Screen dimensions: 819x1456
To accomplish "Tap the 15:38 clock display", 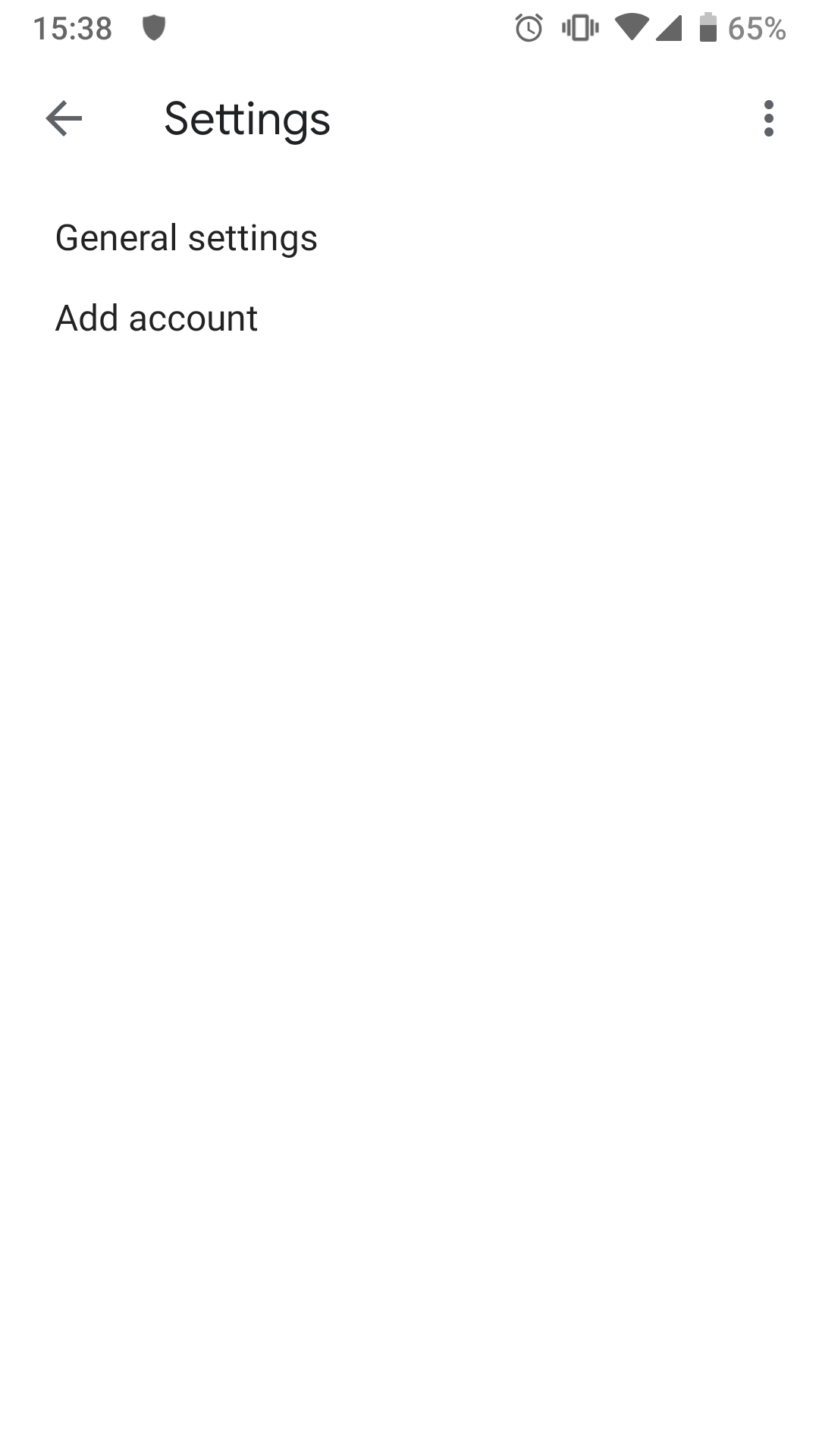I will [x=74, y=29].
